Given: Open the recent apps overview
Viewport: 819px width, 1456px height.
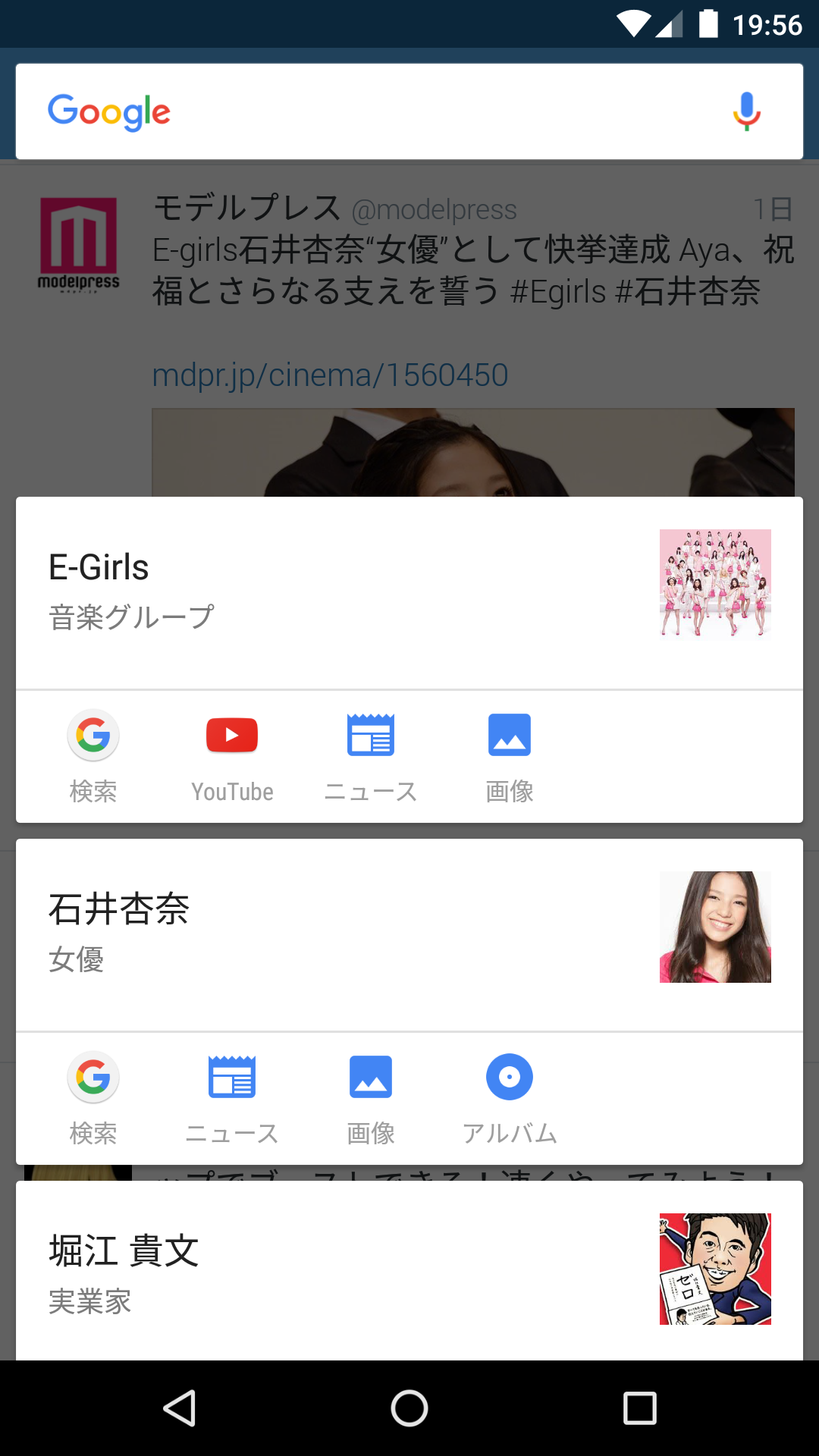Looking at the screenshot, I should pyautogui.click(x=639, y=1408).
